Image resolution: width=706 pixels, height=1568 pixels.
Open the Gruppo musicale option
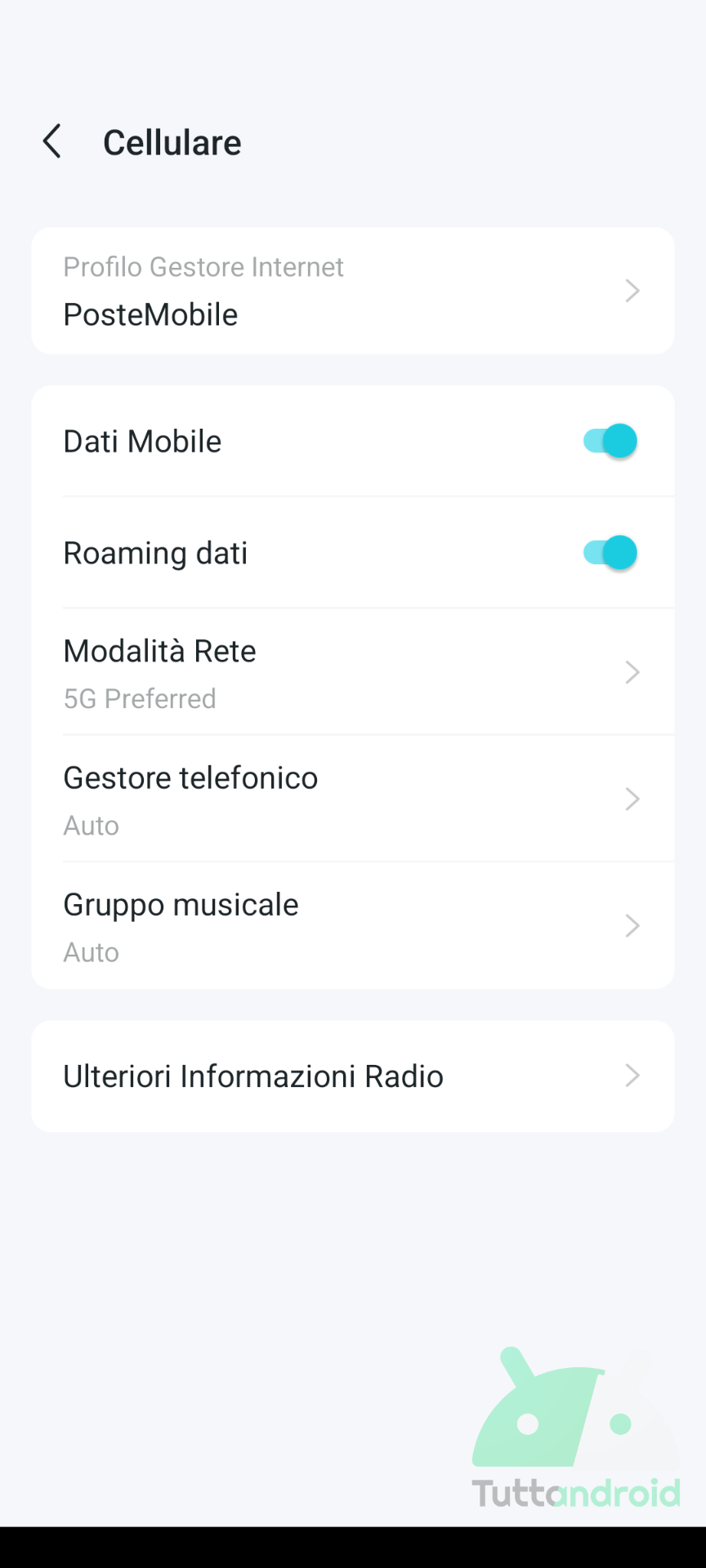coord(353,926)
